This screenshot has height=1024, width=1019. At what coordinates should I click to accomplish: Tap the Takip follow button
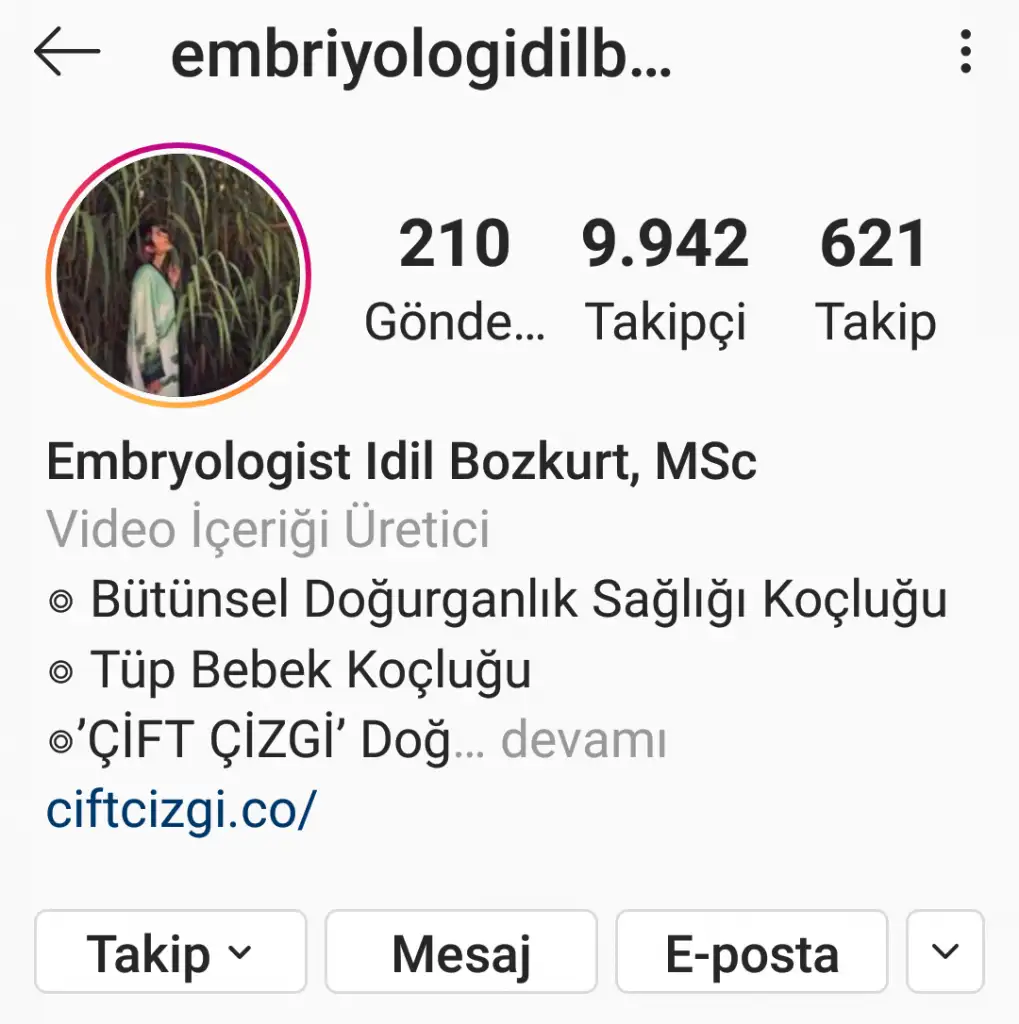170,952
